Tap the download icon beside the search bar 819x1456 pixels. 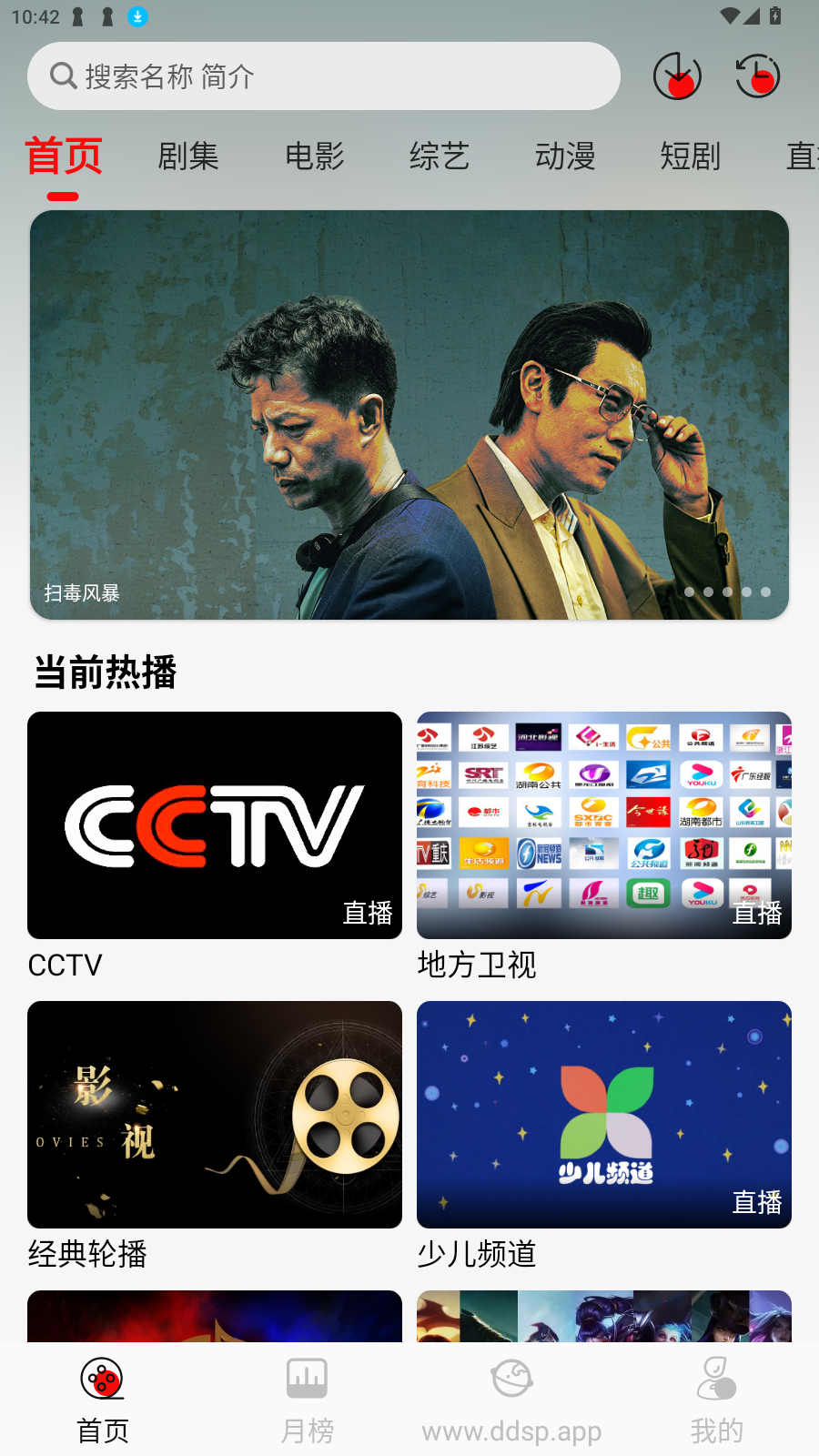point(677,76)
